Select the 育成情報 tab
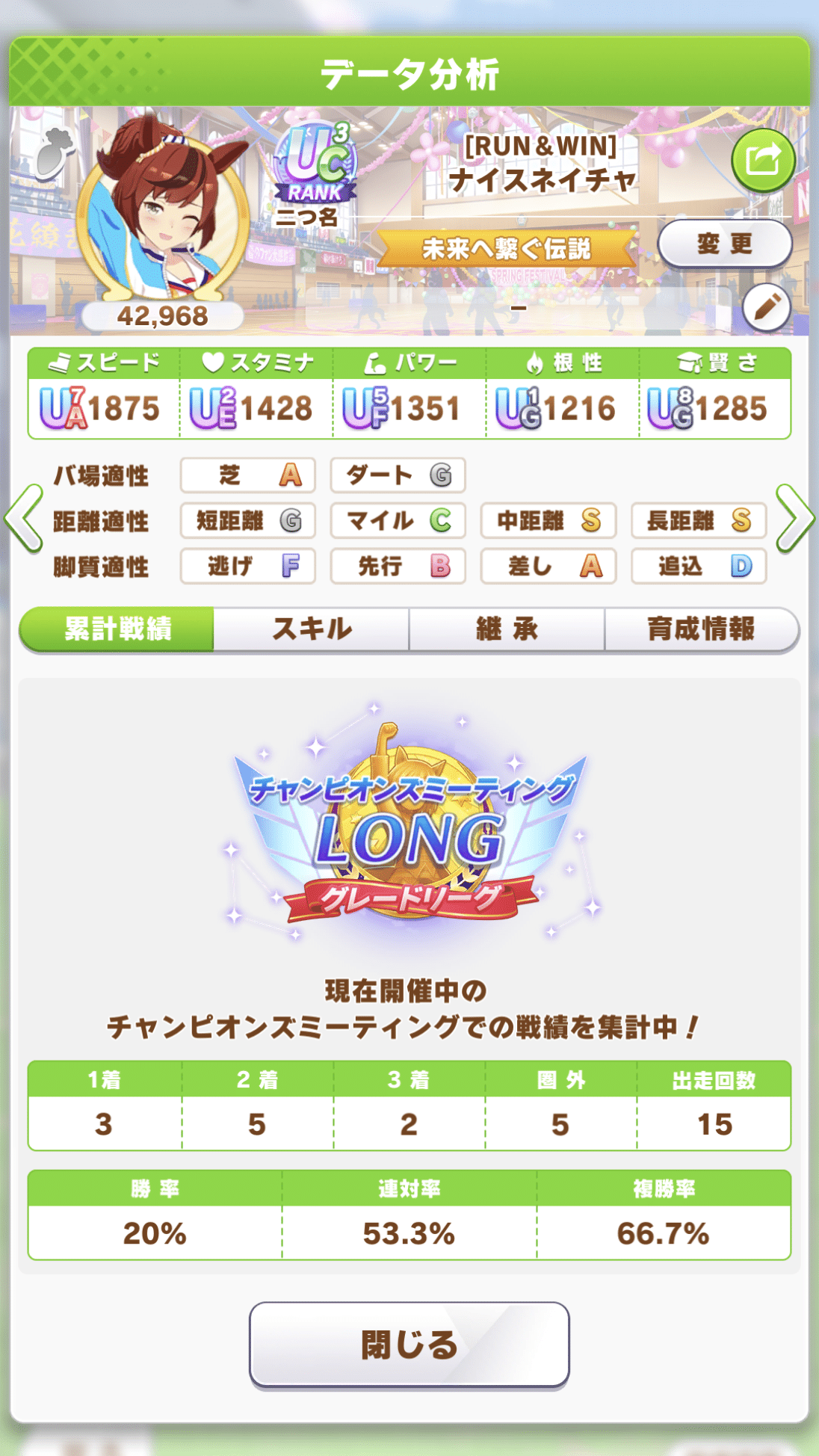Viewport: 819px width, 1456px height. 701,629
